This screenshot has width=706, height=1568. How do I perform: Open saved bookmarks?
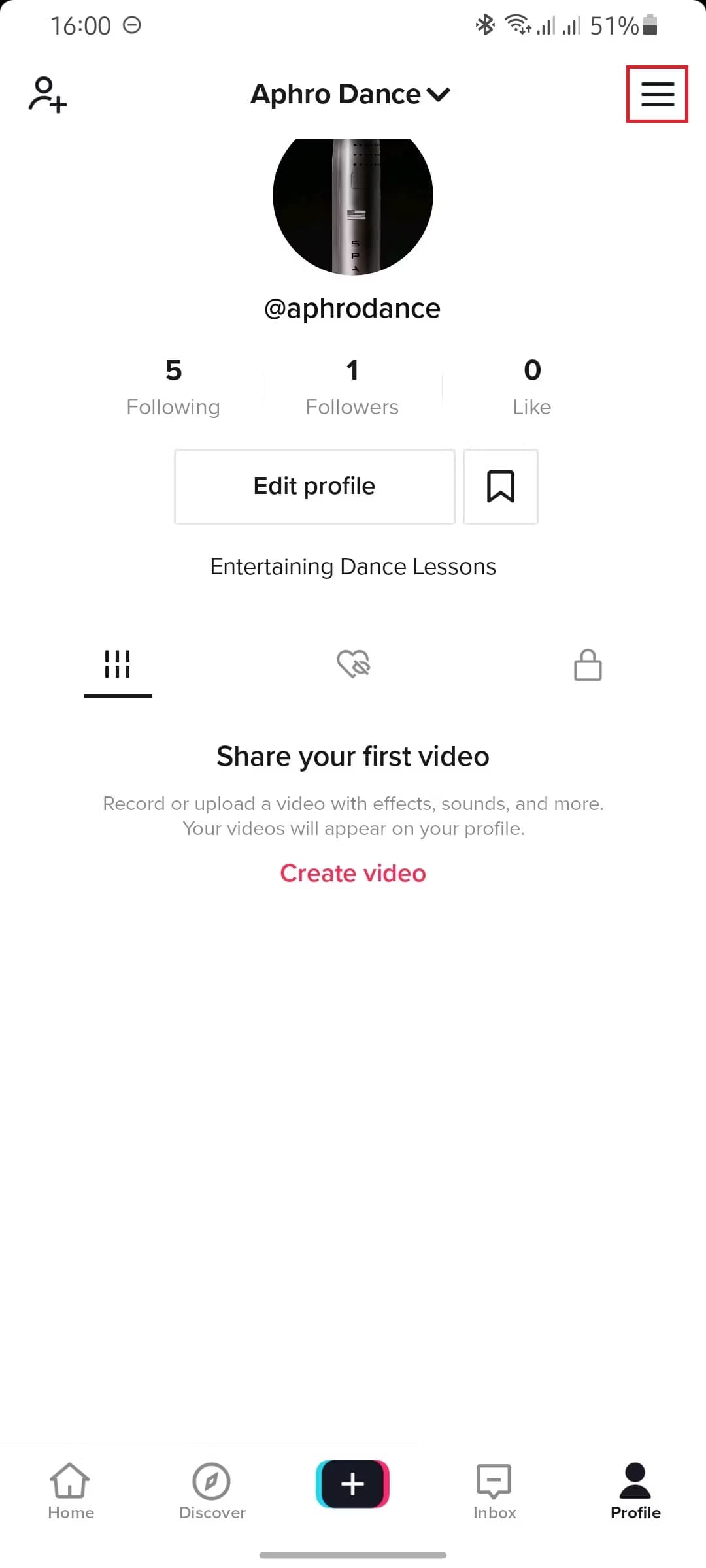[501, 486]
